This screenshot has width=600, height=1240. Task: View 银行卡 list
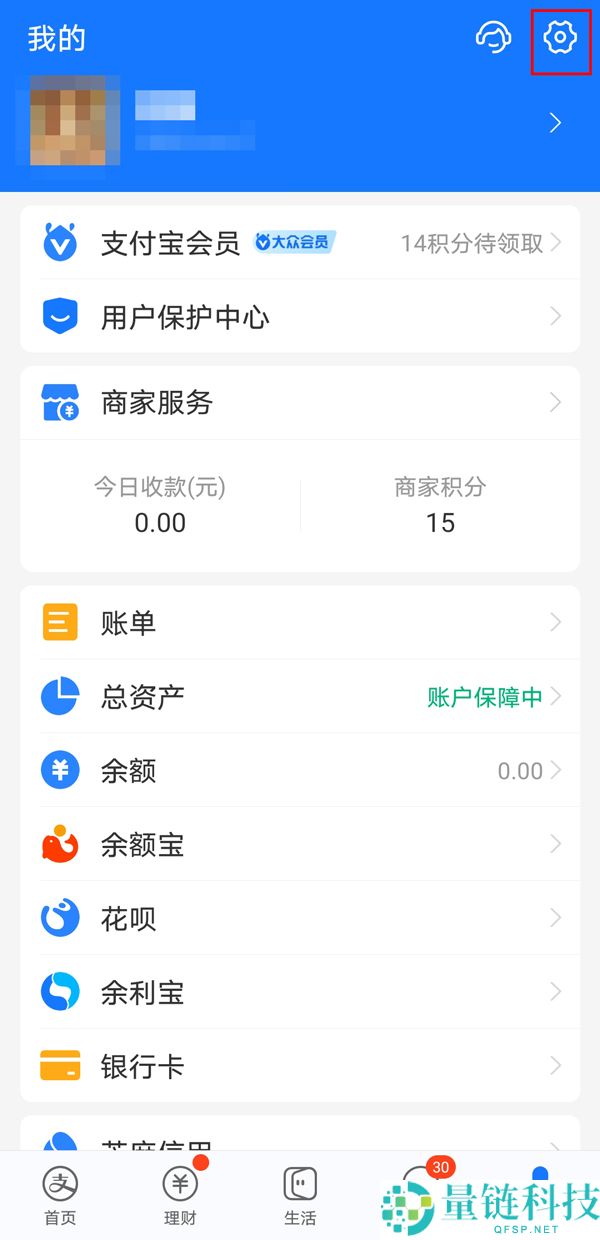pos(300,1067)
